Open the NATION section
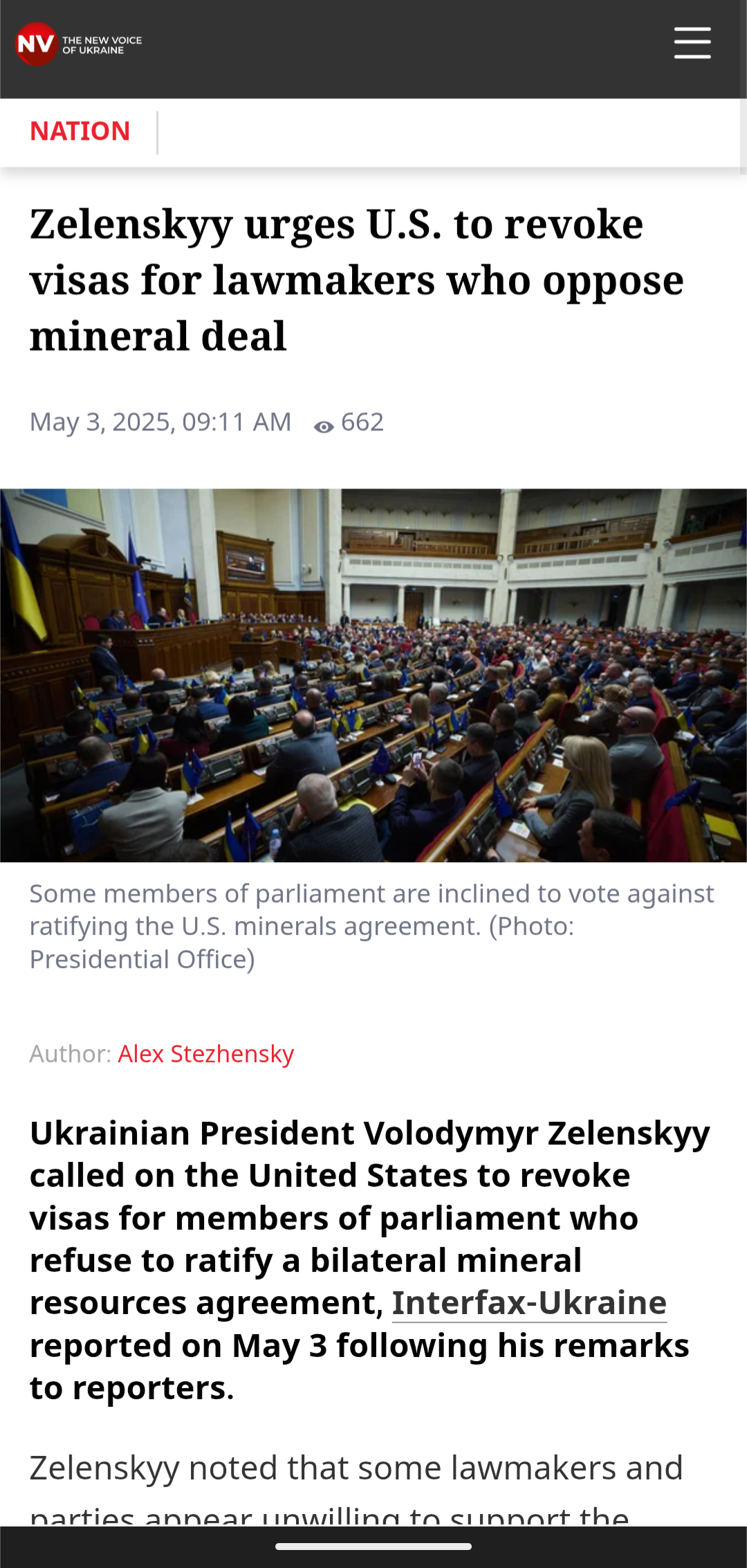 point(80,131)
